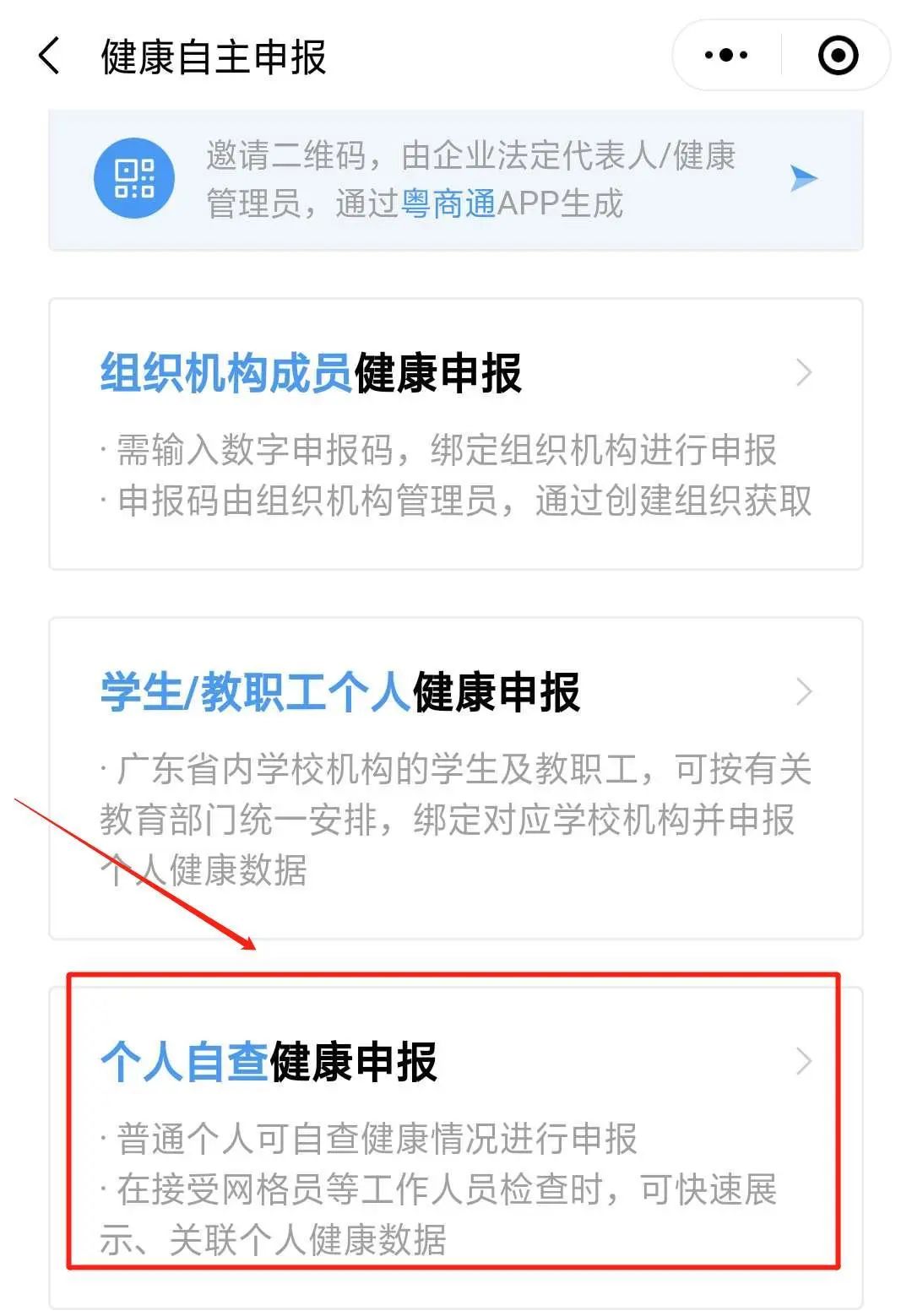
Task: Follow the 粤商通 link
Action: tap(448, 203)
